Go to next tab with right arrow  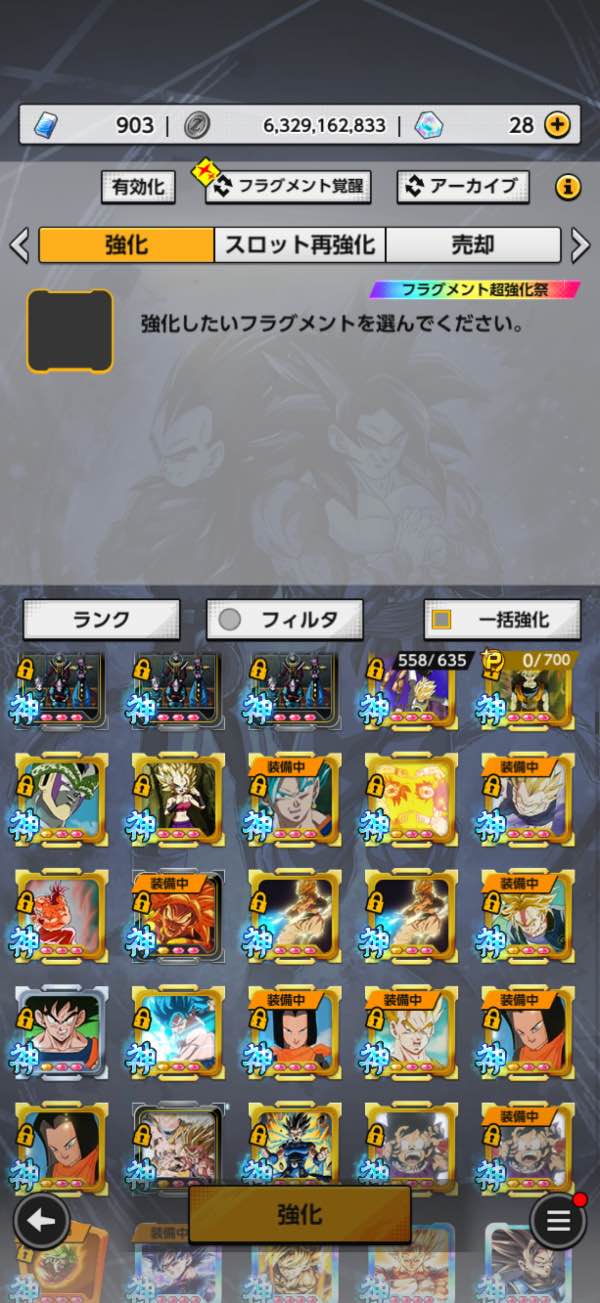tap(581, 245)
